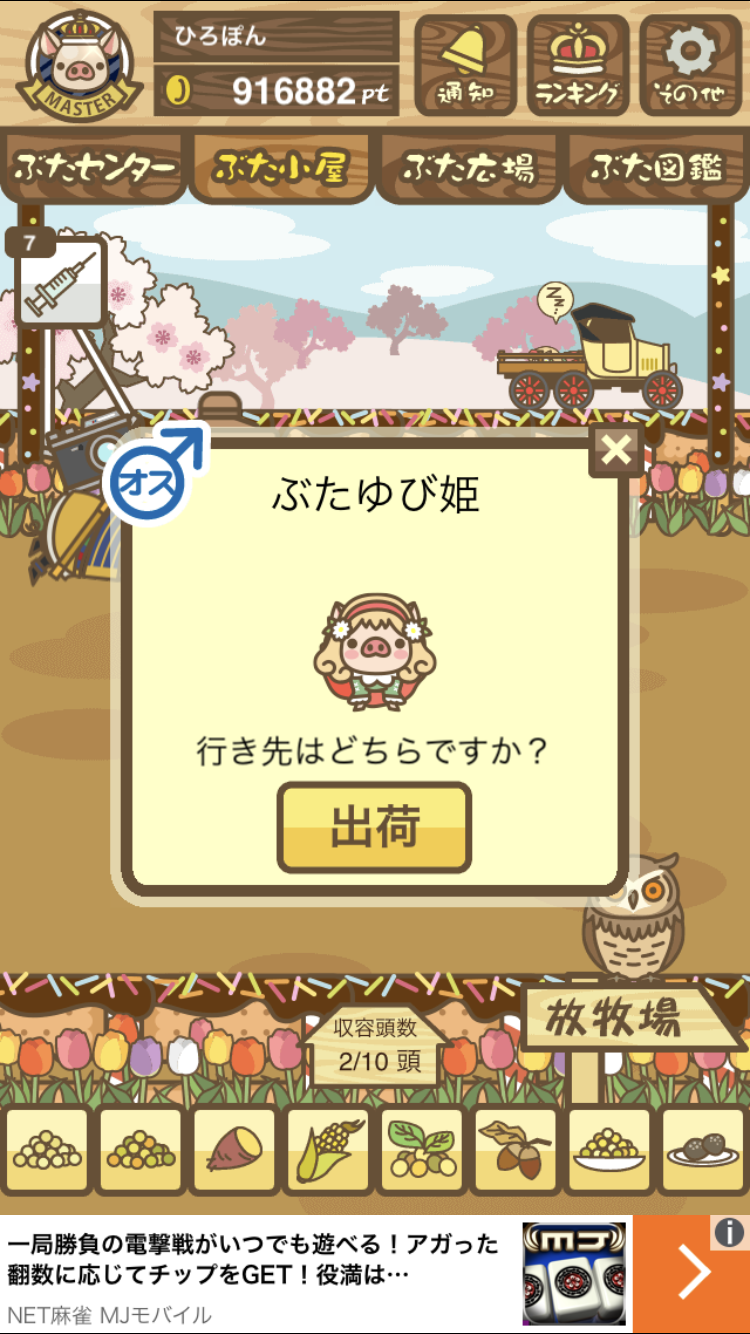This screenshot has height=1334, width=750.
Task: Tap the 出荷 button
Action: click(374, 828)
